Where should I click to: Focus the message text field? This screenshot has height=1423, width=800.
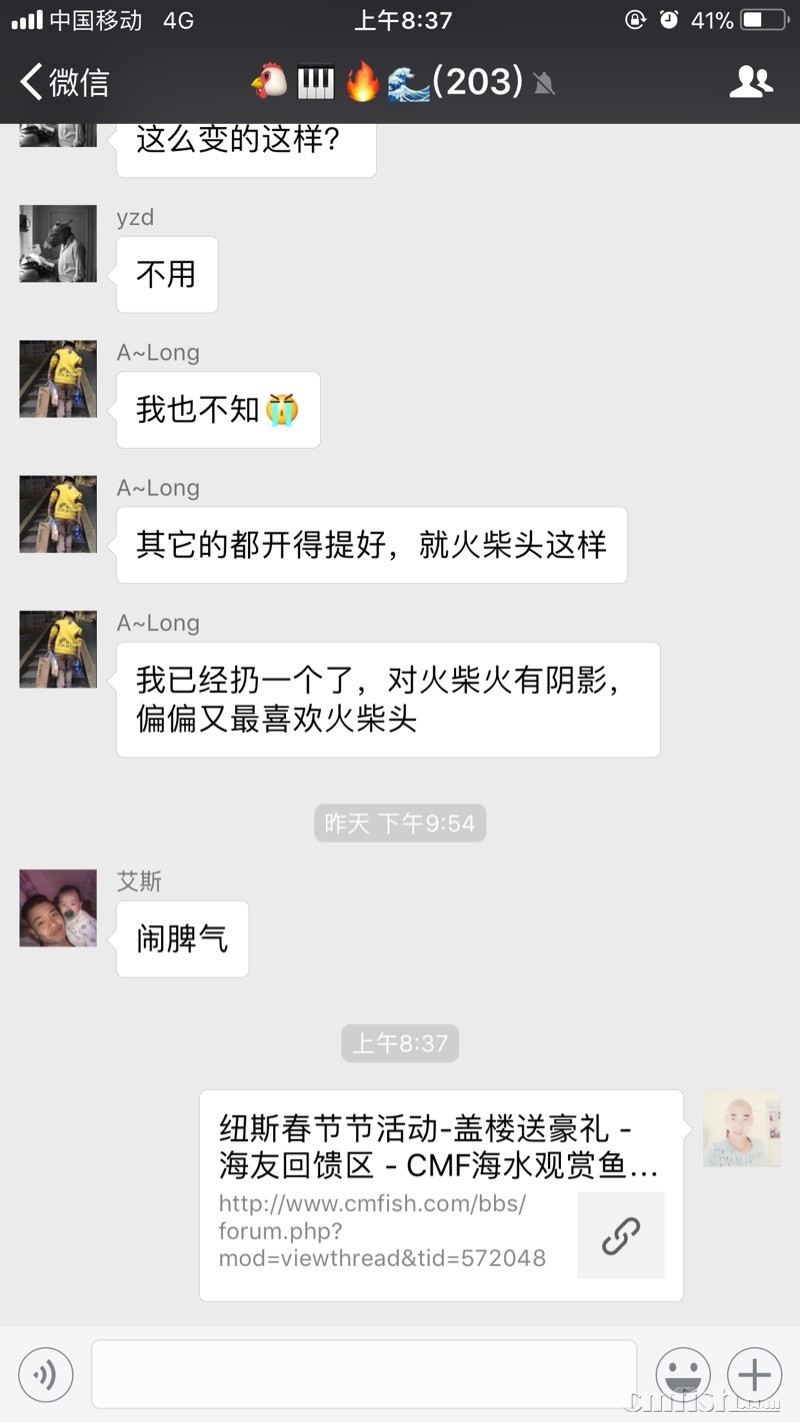tap(364, 1374)
